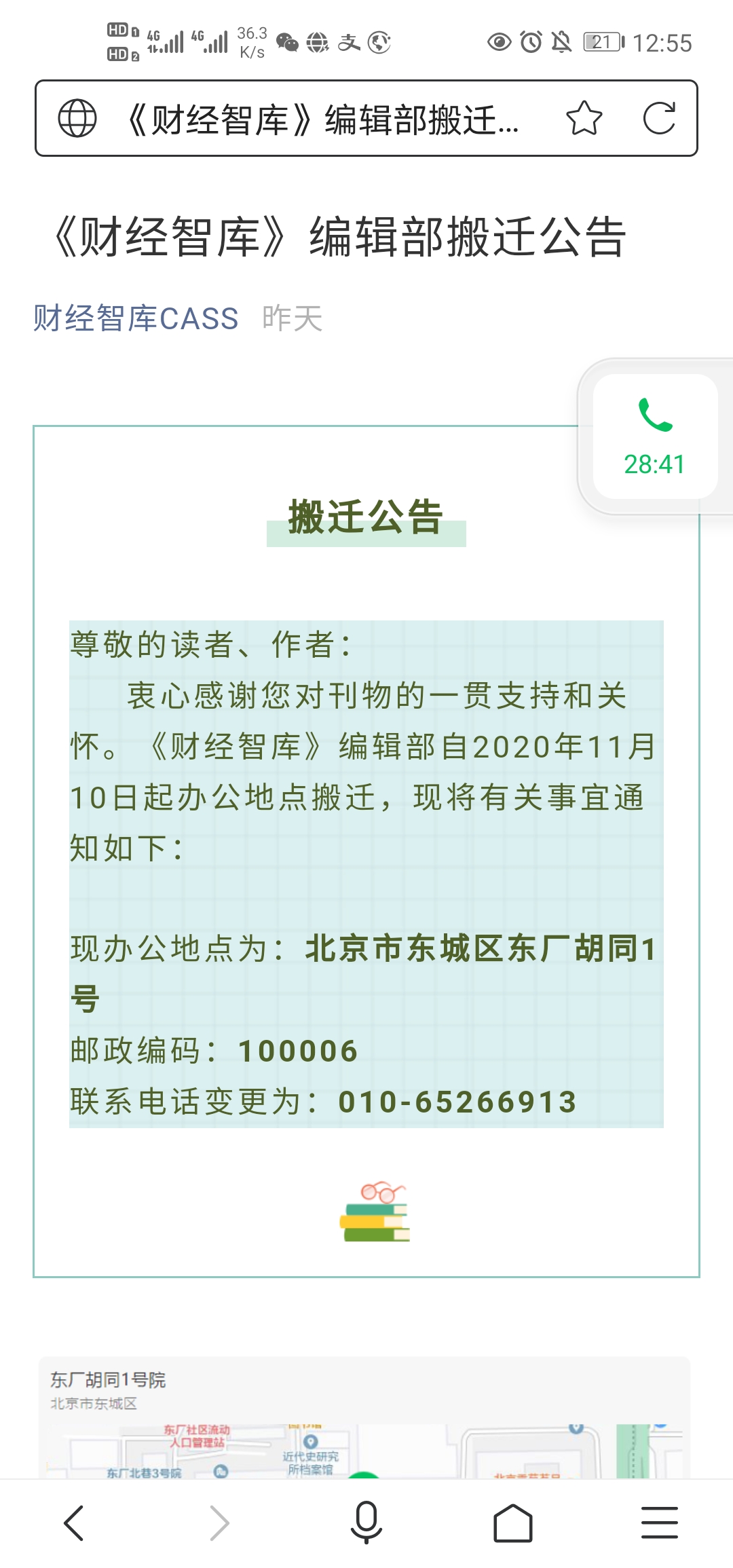The image size is (733, 1568).
Task: Open the 财经智库CASS account link
Action: (136, 318)
